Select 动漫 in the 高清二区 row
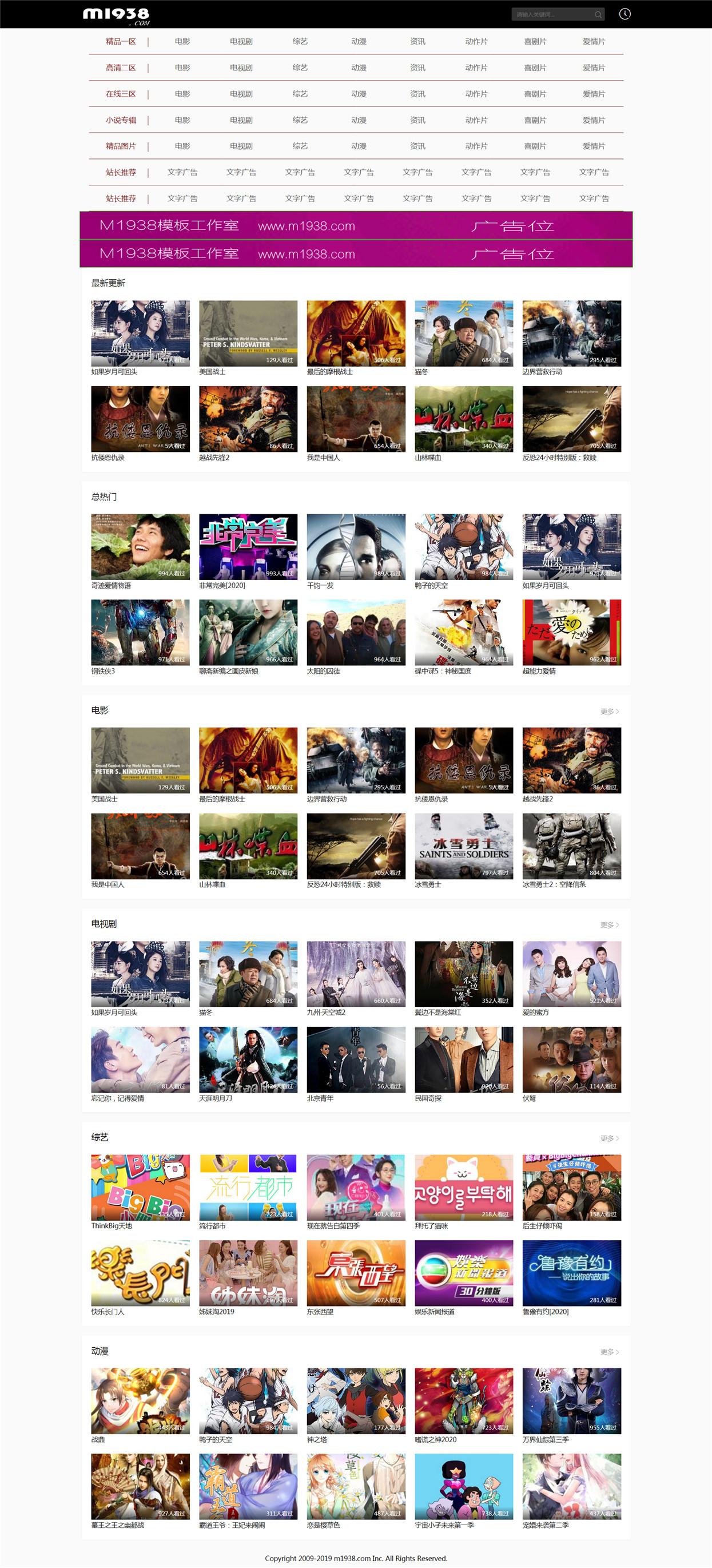This screenshot has width=712, height=1568. [359, 68]
